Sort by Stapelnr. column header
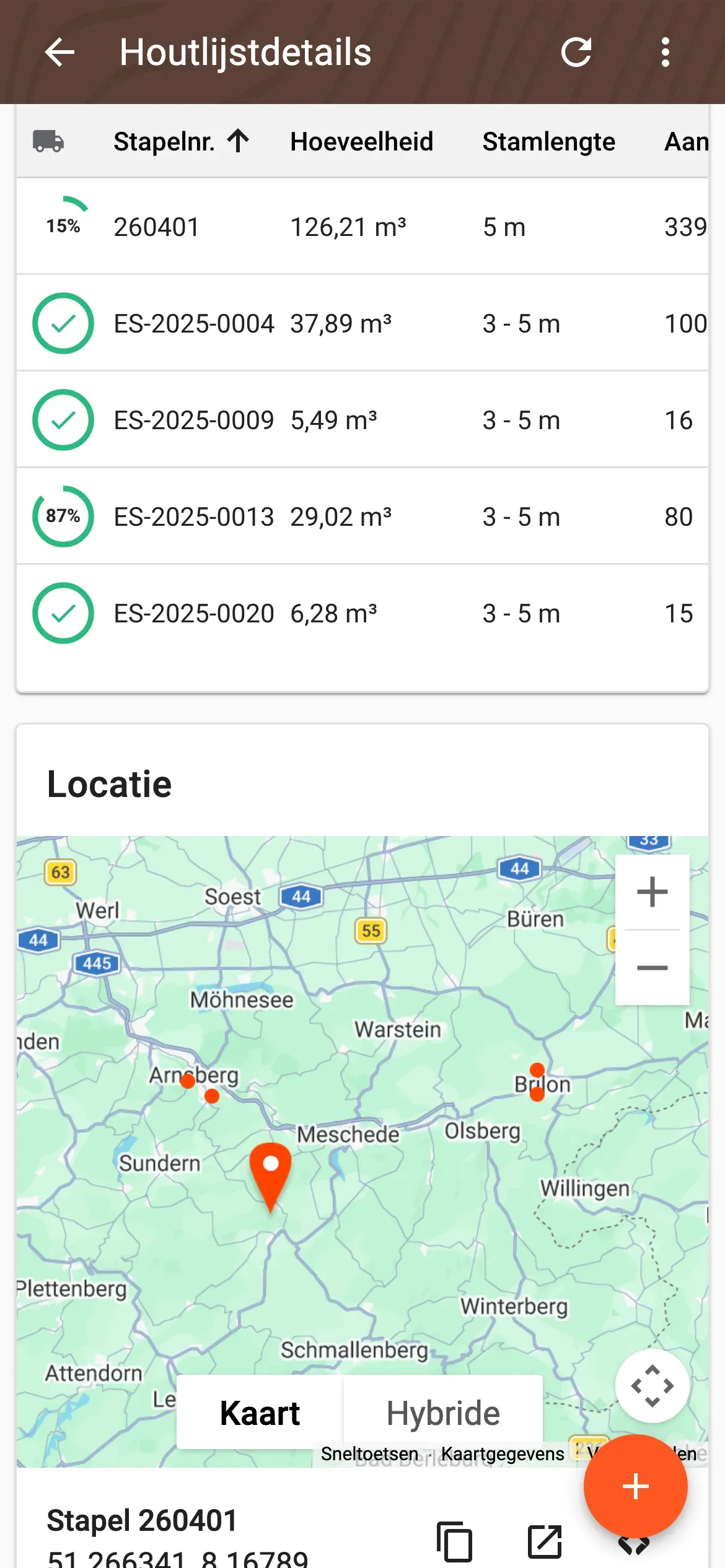The height and width of the screenshot is (1568, 725). tap(181, 142)
